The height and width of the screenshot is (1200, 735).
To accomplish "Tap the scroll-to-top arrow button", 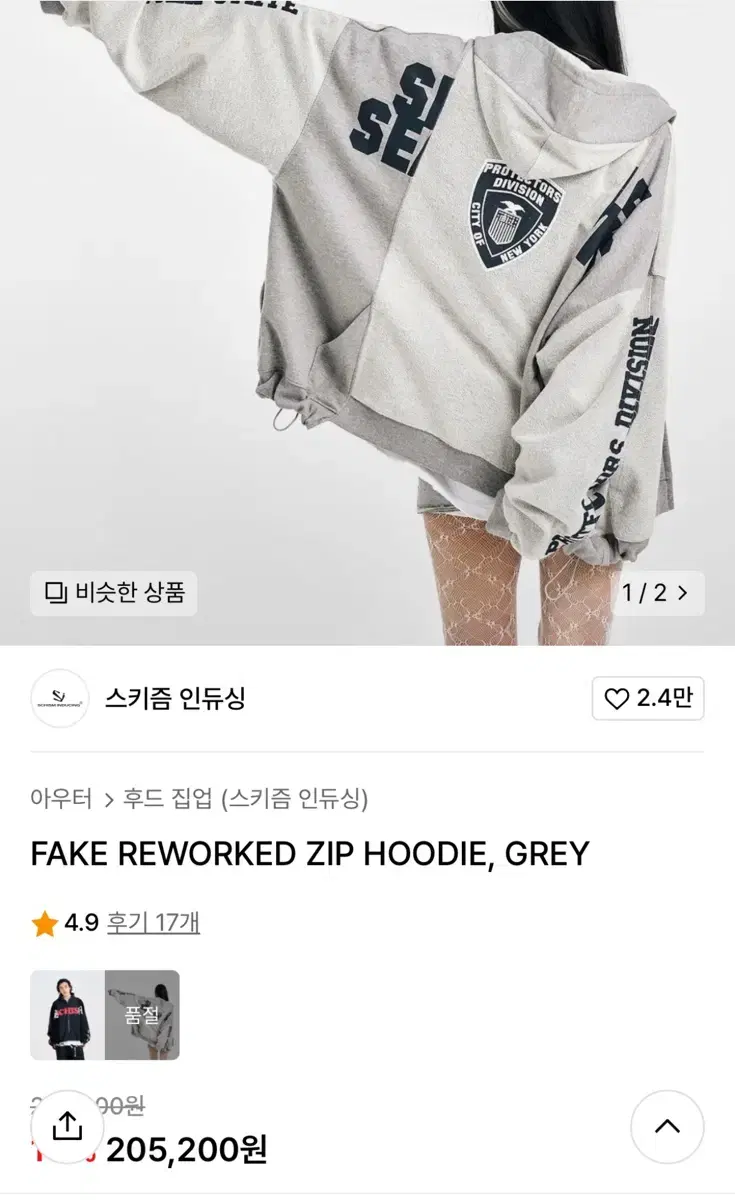I will point(668,1124).
